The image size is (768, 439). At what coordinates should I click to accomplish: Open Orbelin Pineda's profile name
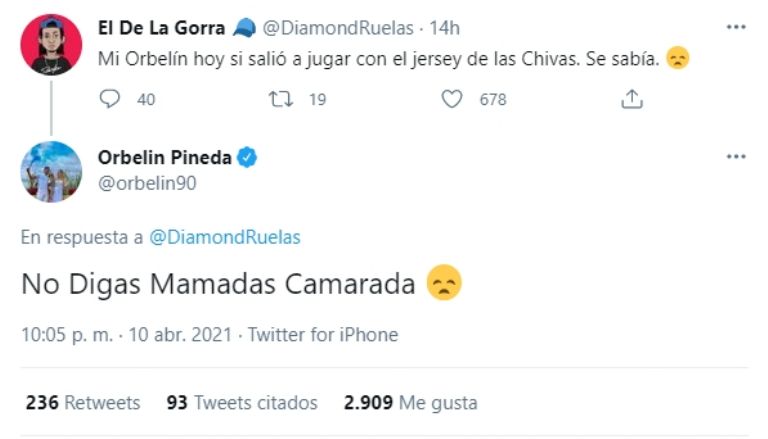point(165,157)
